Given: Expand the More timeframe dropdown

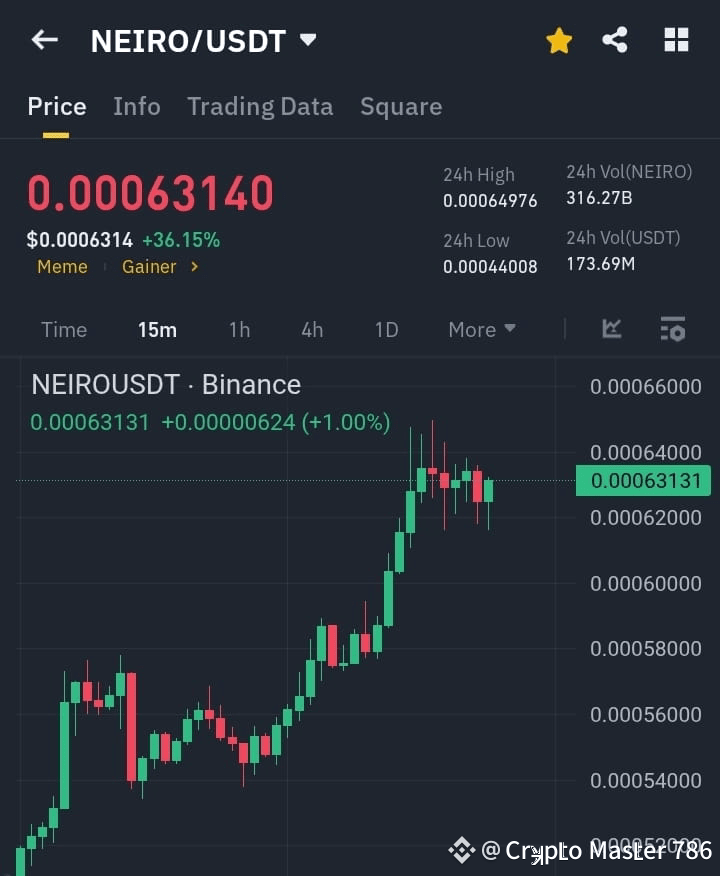Looking at the screenshot, I should (x=481, y=329).
